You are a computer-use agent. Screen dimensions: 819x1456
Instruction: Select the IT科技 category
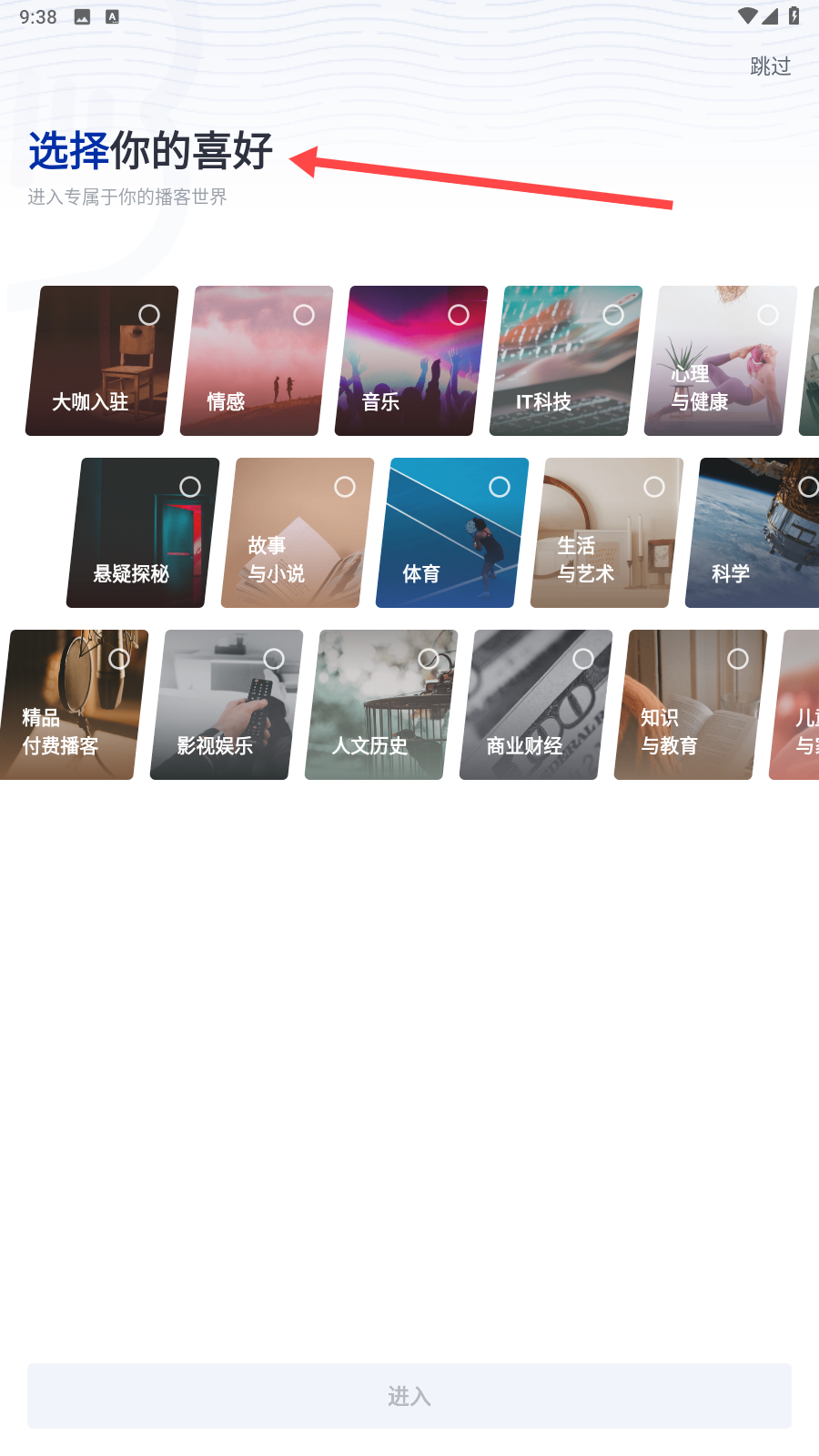click(566, 361)
